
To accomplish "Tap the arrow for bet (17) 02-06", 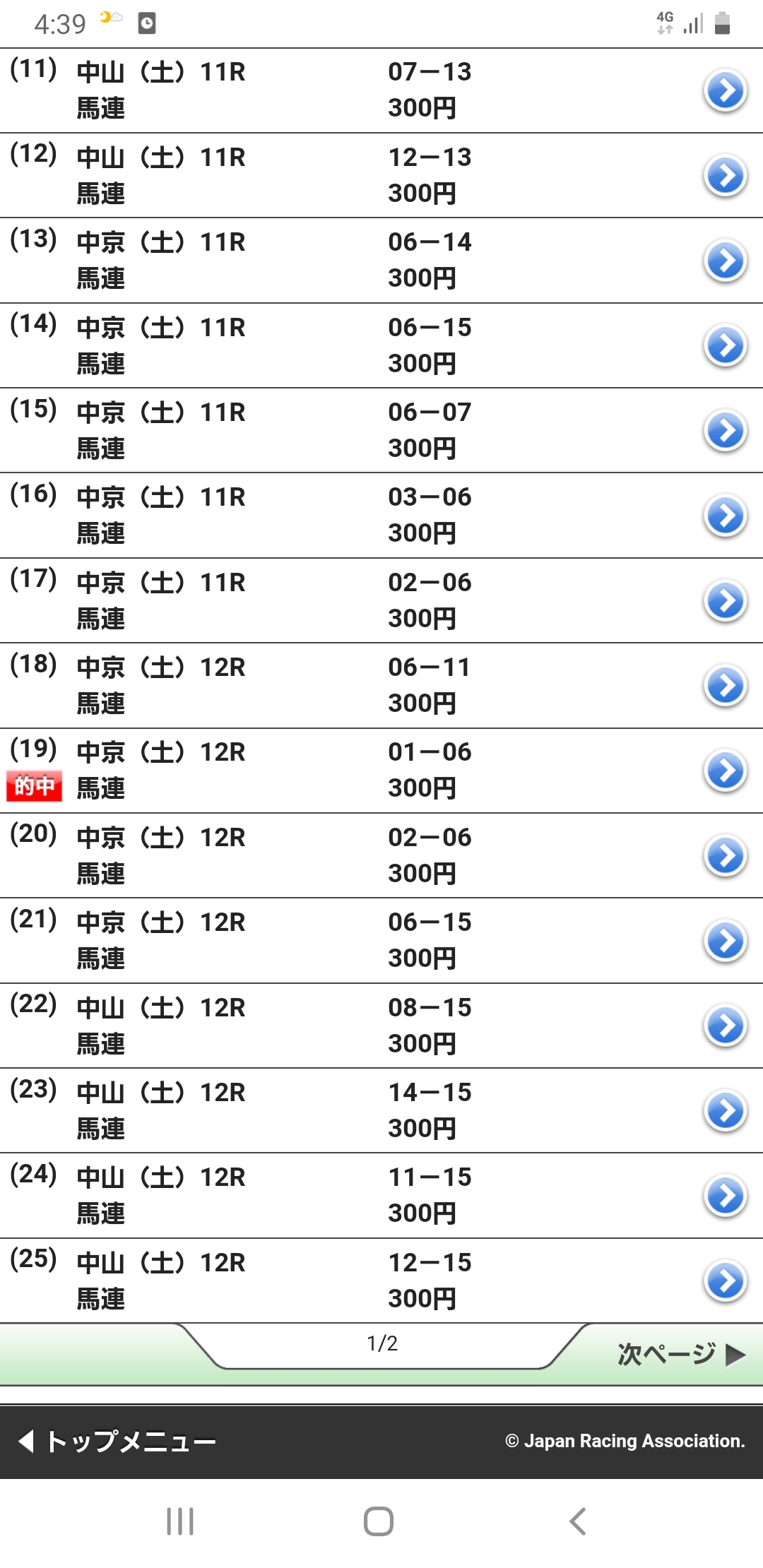I will [x=725, y=601].
